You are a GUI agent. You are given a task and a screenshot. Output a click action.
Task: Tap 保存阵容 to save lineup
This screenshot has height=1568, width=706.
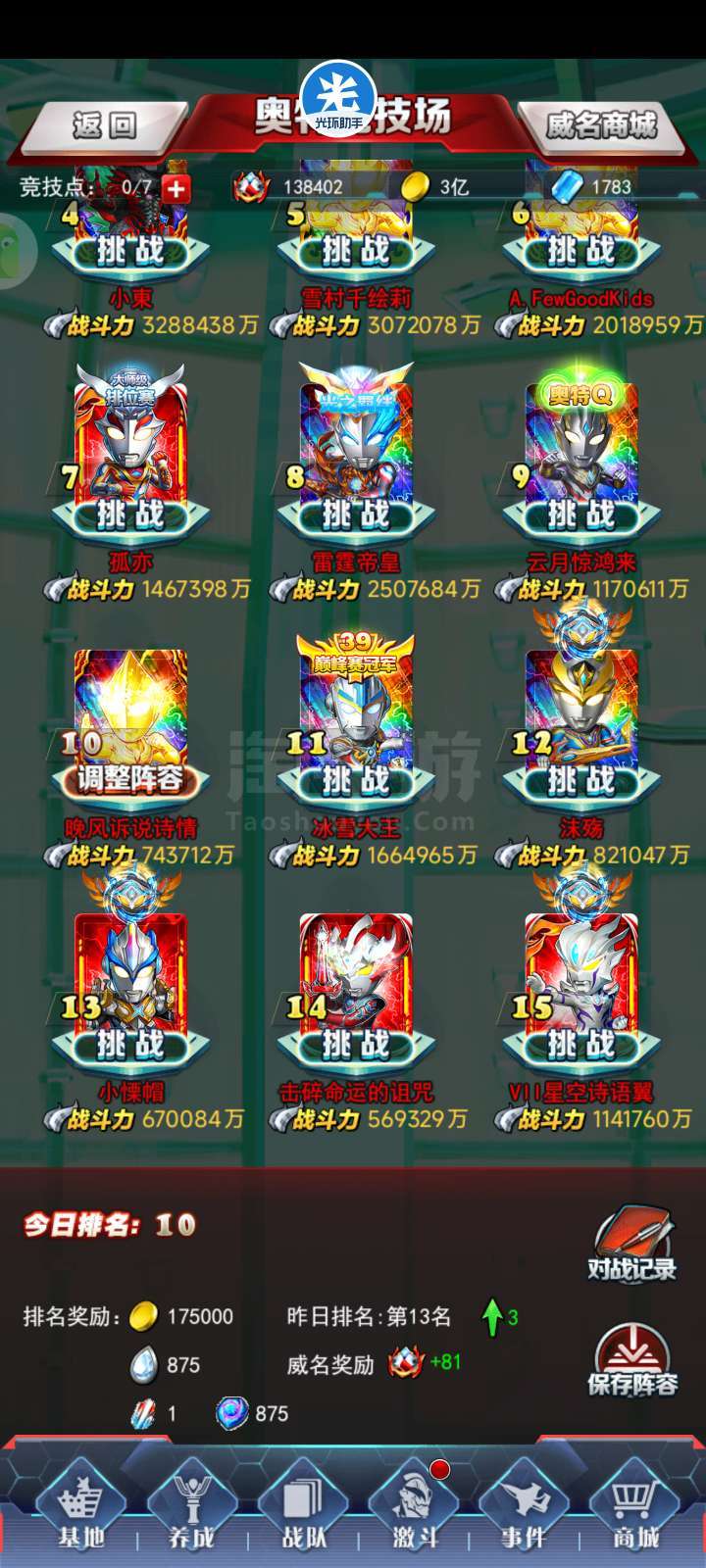point(632,1360)
